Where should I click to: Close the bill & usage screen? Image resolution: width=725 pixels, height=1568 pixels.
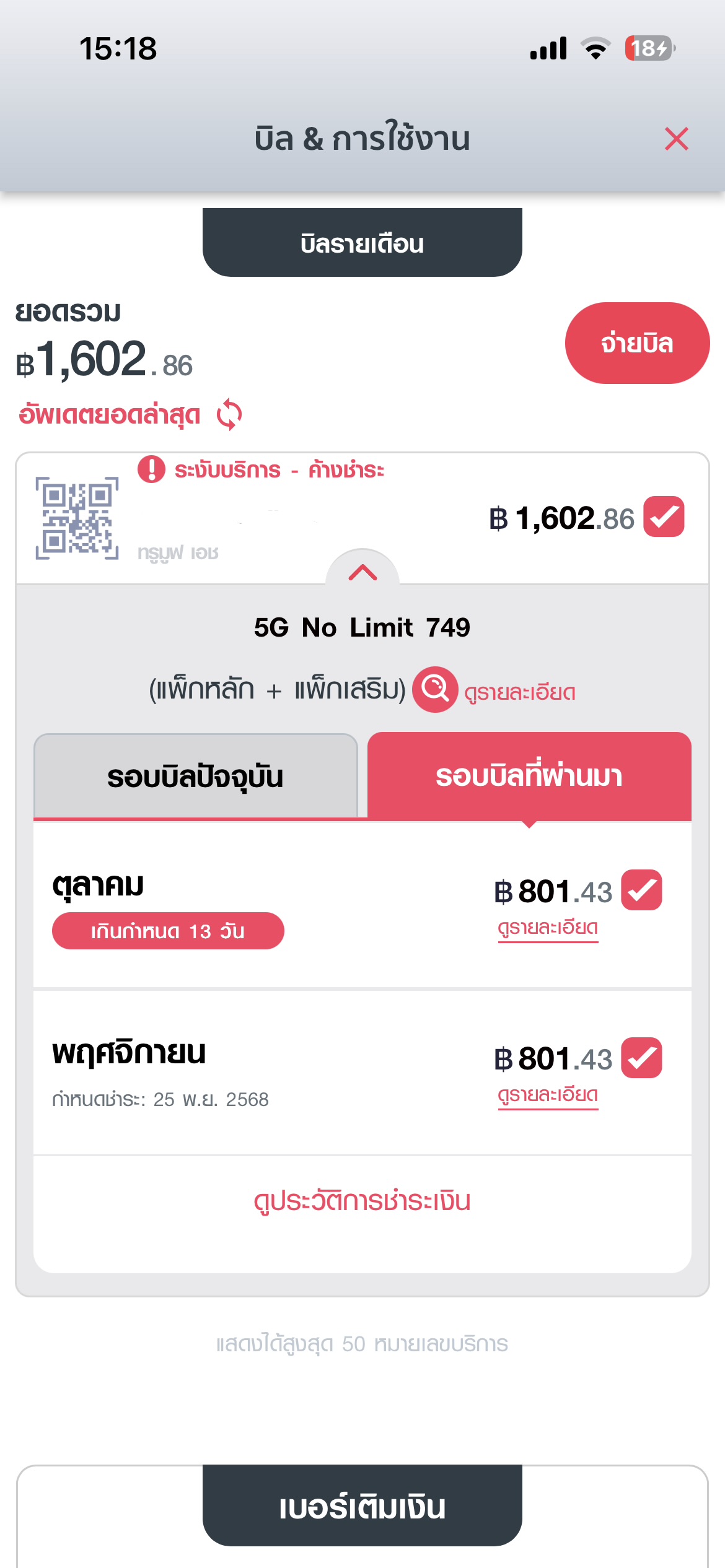click(x=676, y=139)
